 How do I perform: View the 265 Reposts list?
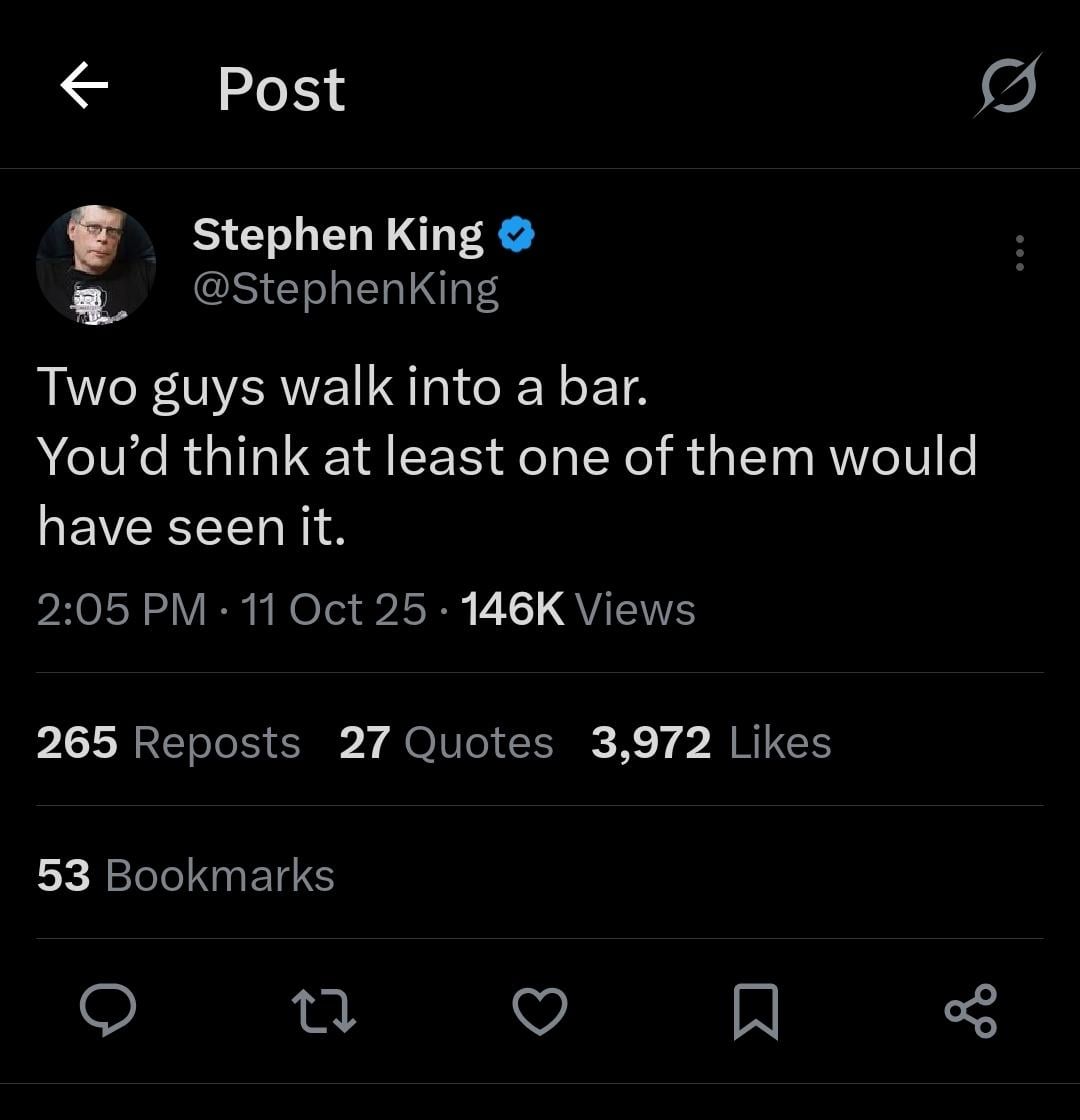pyautogui.click(x=168, y=743)
